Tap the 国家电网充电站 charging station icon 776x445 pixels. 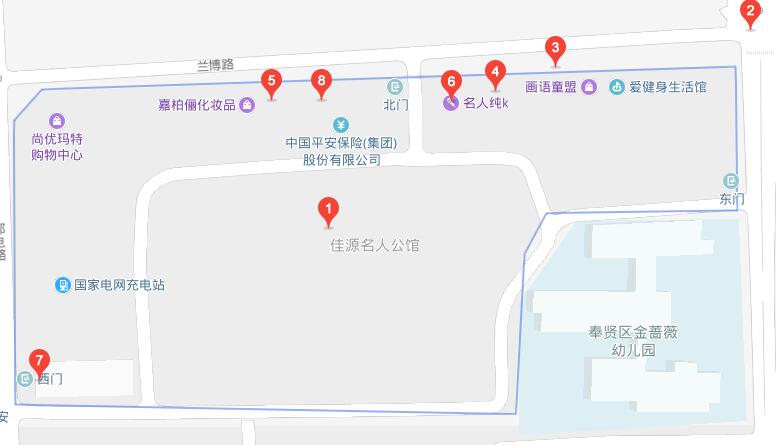[x=63, y=285]
